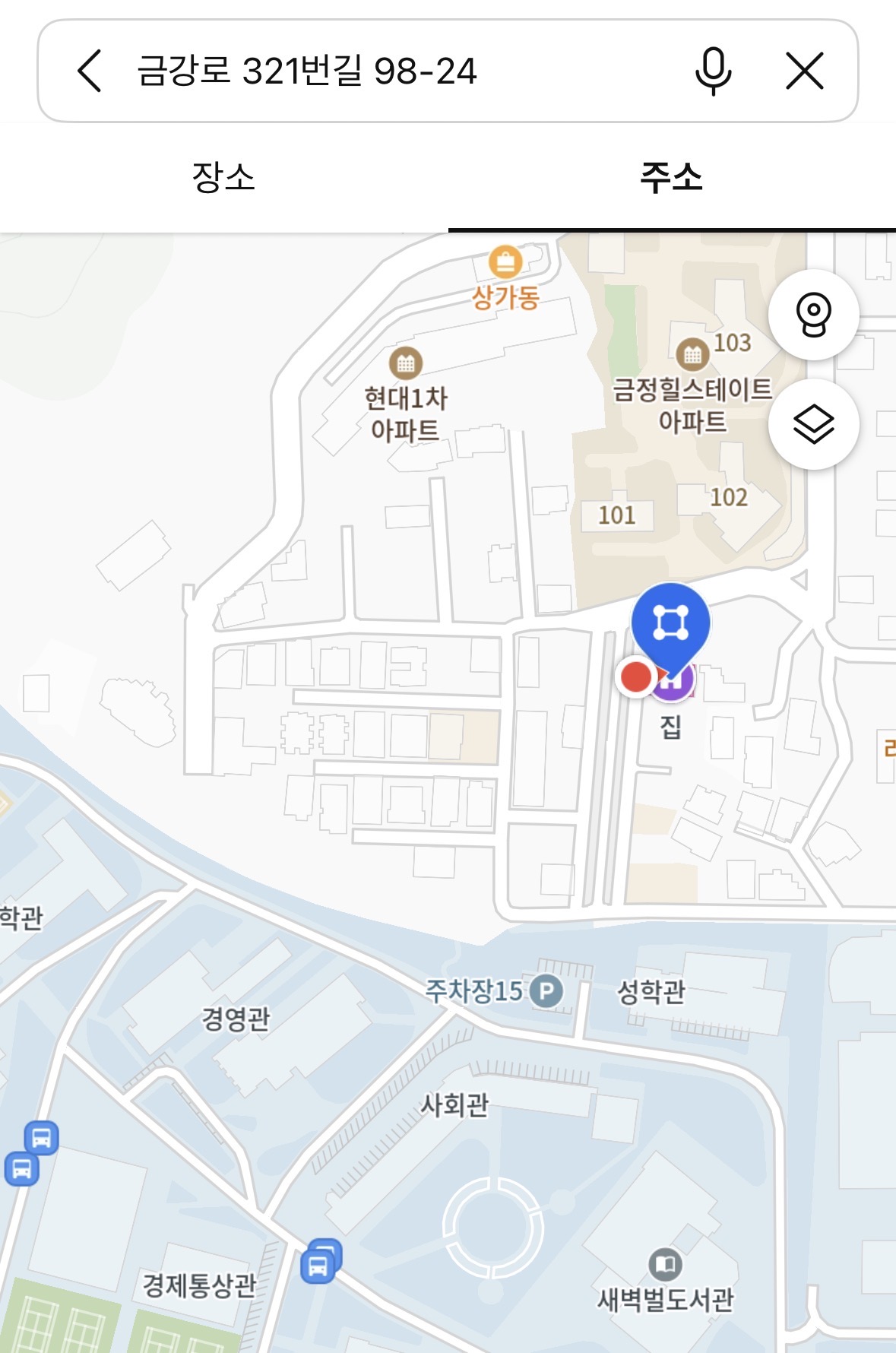Open the 새벽벌도서관 library marker
Image resolution: width=896 pixels, height=1353 pixels.
pos(665,1264)
